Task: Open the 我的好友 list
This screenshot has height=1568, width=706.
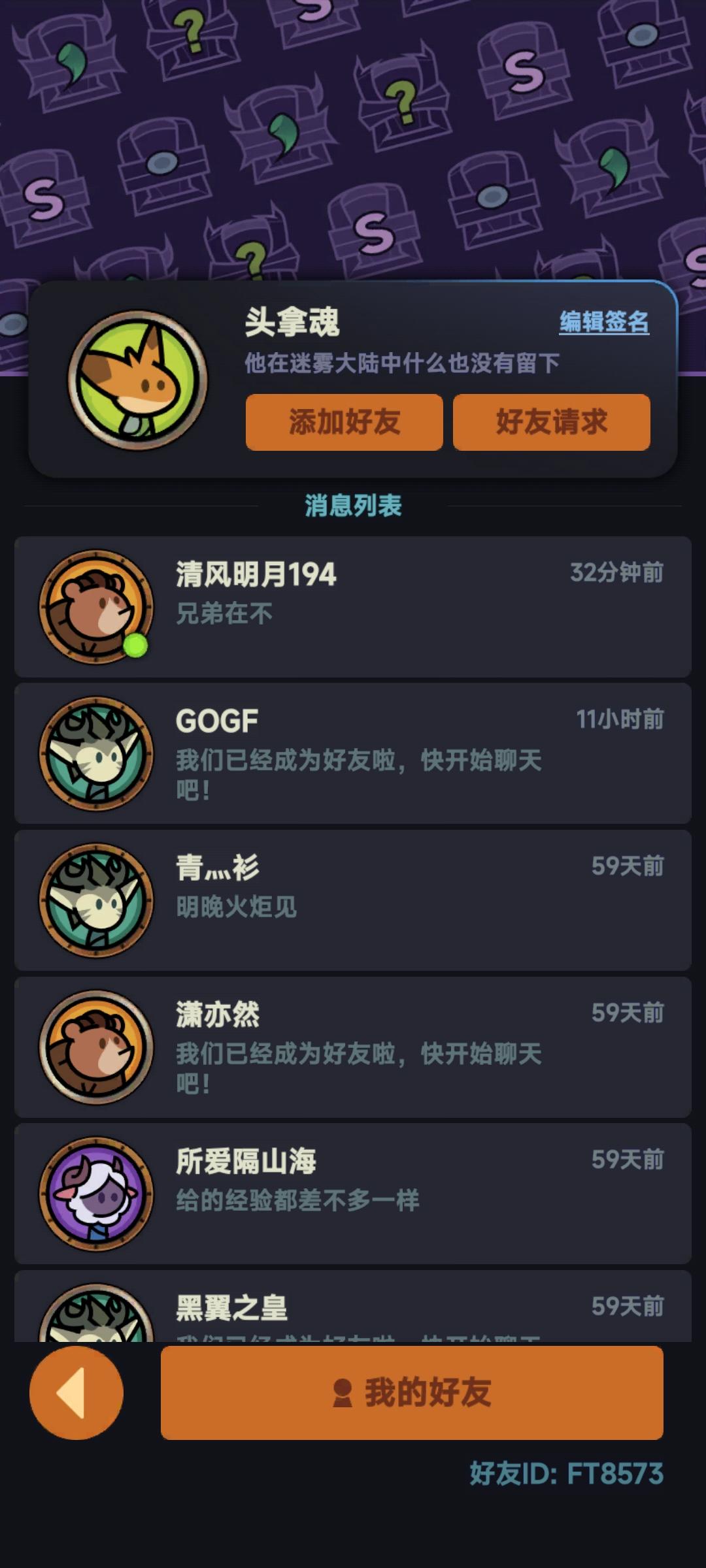Action: pos(412,1392)
